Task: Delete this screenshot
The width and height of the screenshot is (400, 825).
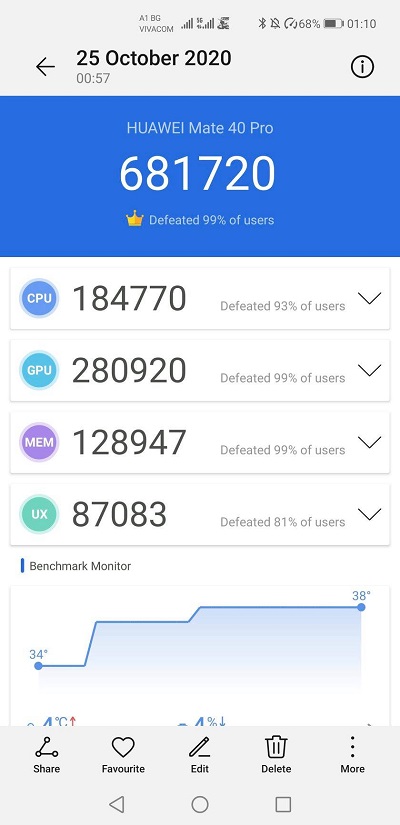Action: (x=276, y=755)
